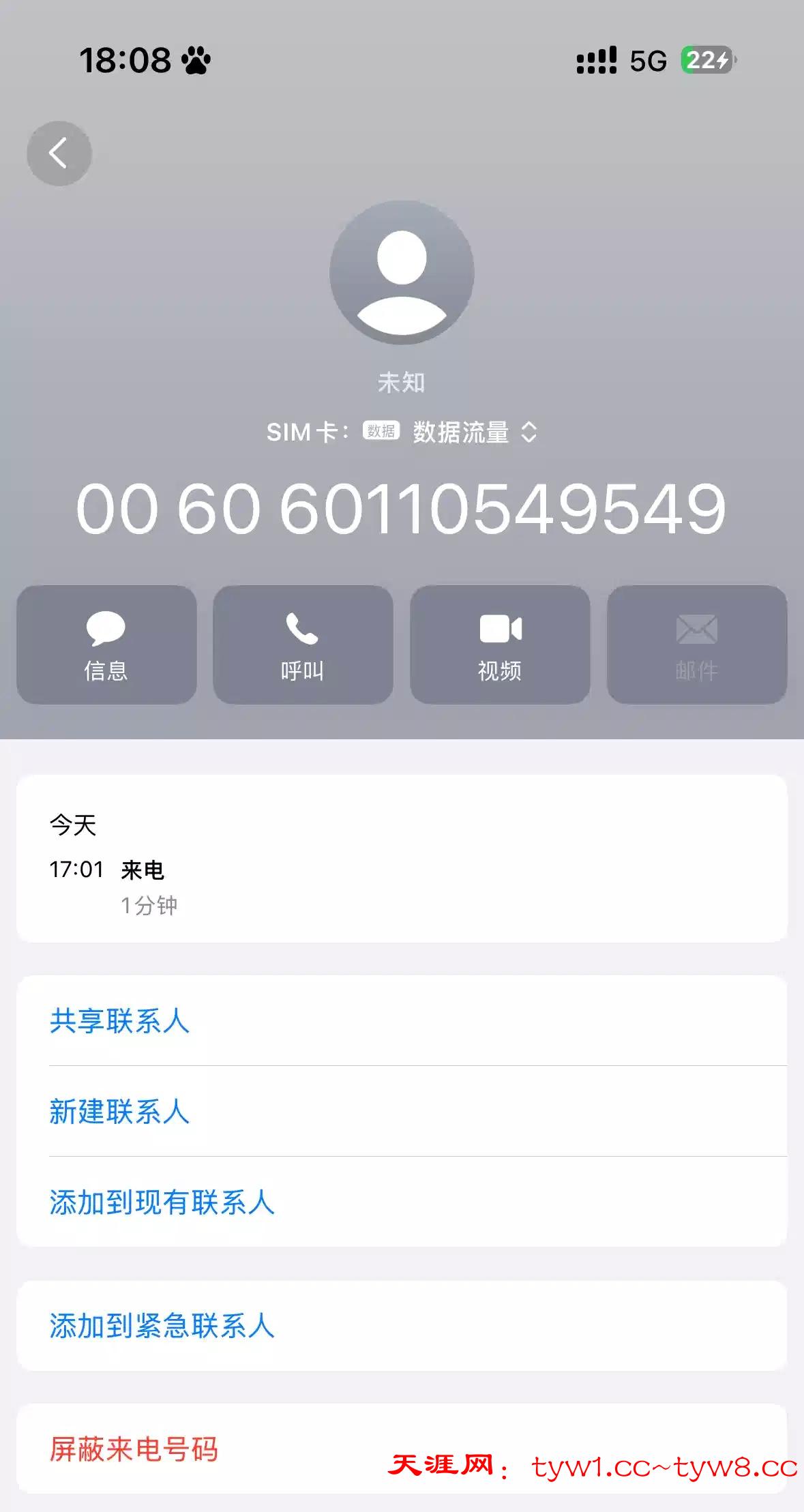This screenshot has height=1512, width=804.
Task: Add number via 添加到紧急联系人
Action: pos(162,1326)
